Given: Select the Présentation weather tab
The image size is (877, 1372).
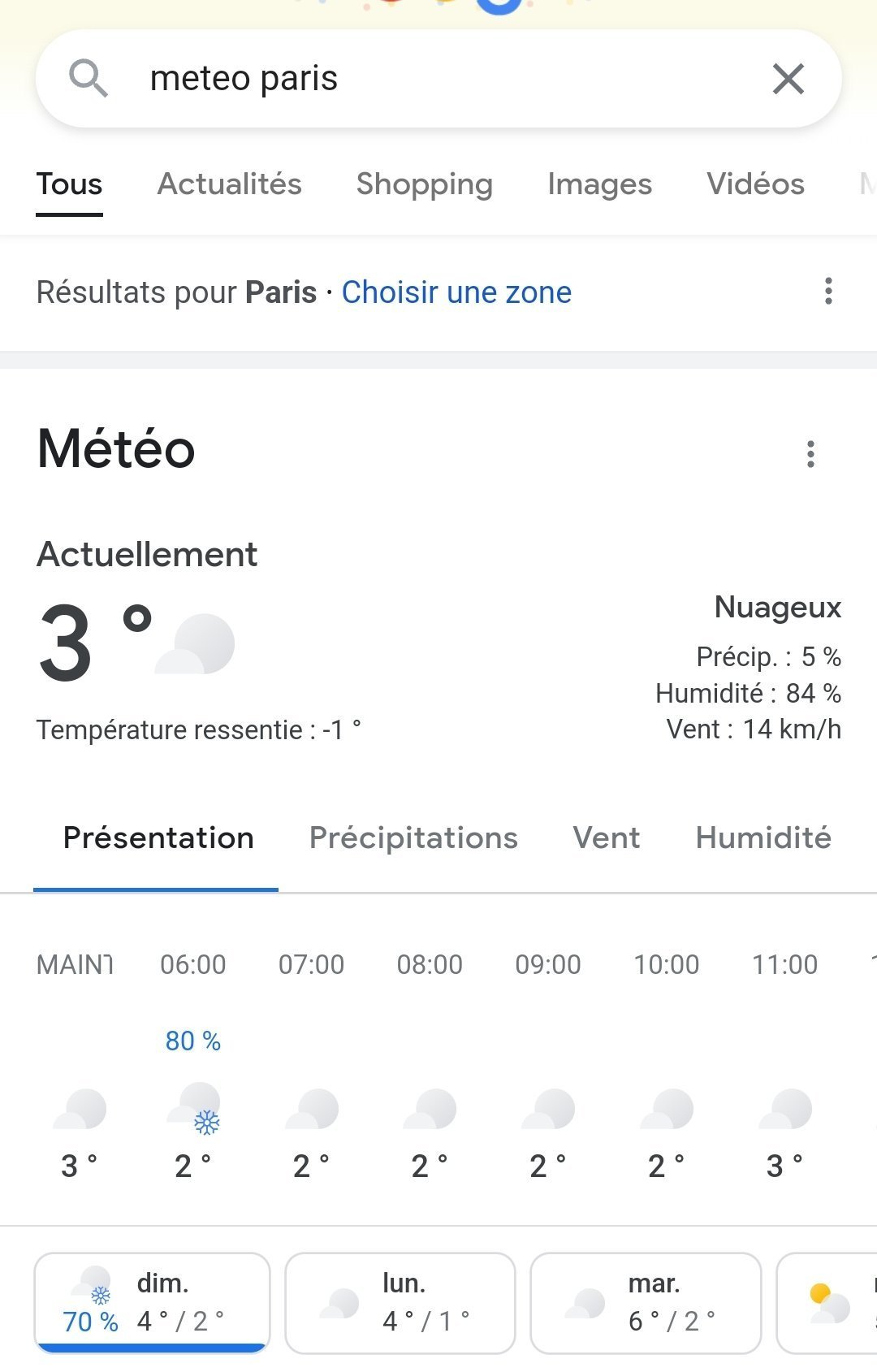Looking at the screenshot, I should [x=158, y=838].
